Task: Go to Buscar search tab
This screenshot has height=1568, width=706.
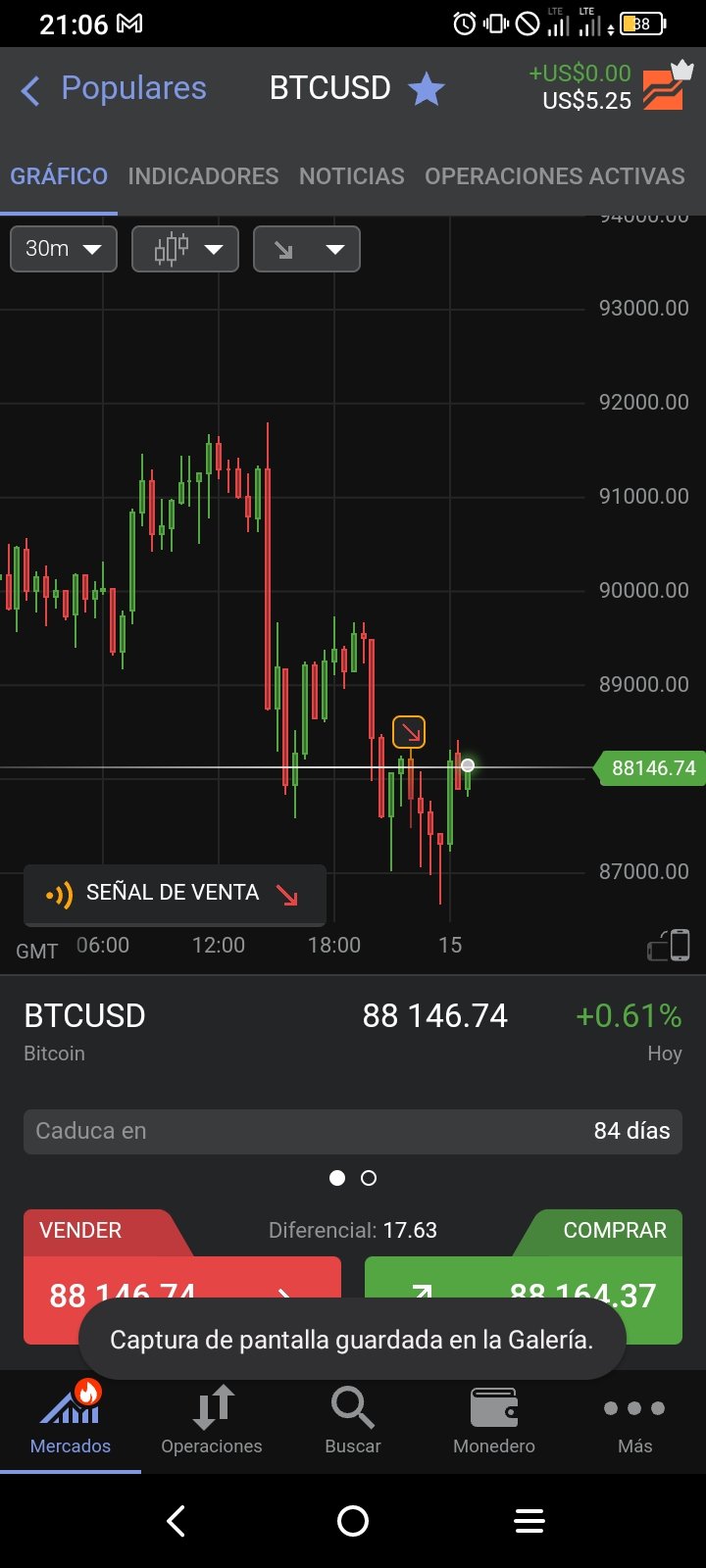Action: [x=353, y=1419]
